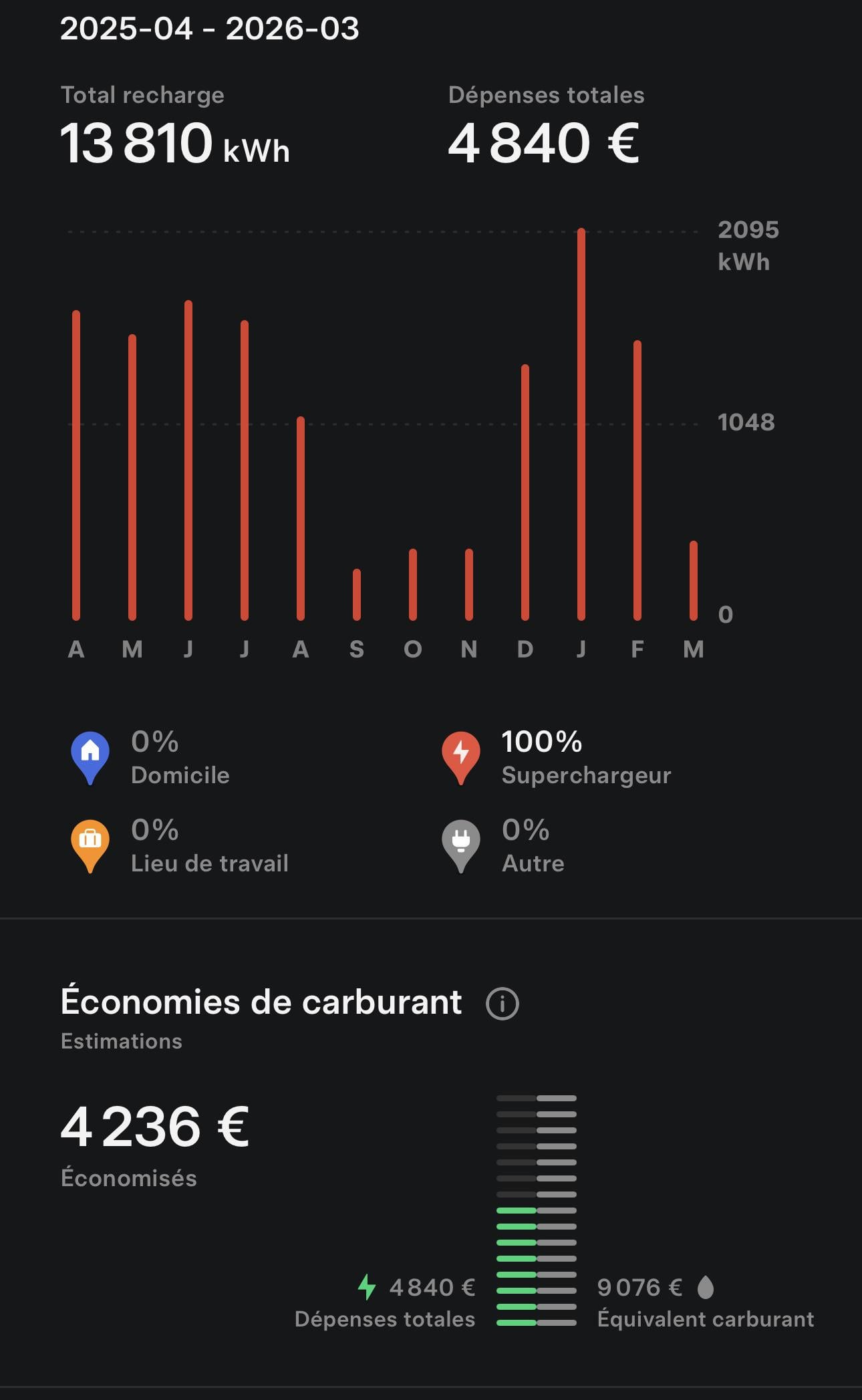Open the info icon beside Économies de carburant
The height and width of the screenshot is (1400, 862).
tap(502, 1003)
